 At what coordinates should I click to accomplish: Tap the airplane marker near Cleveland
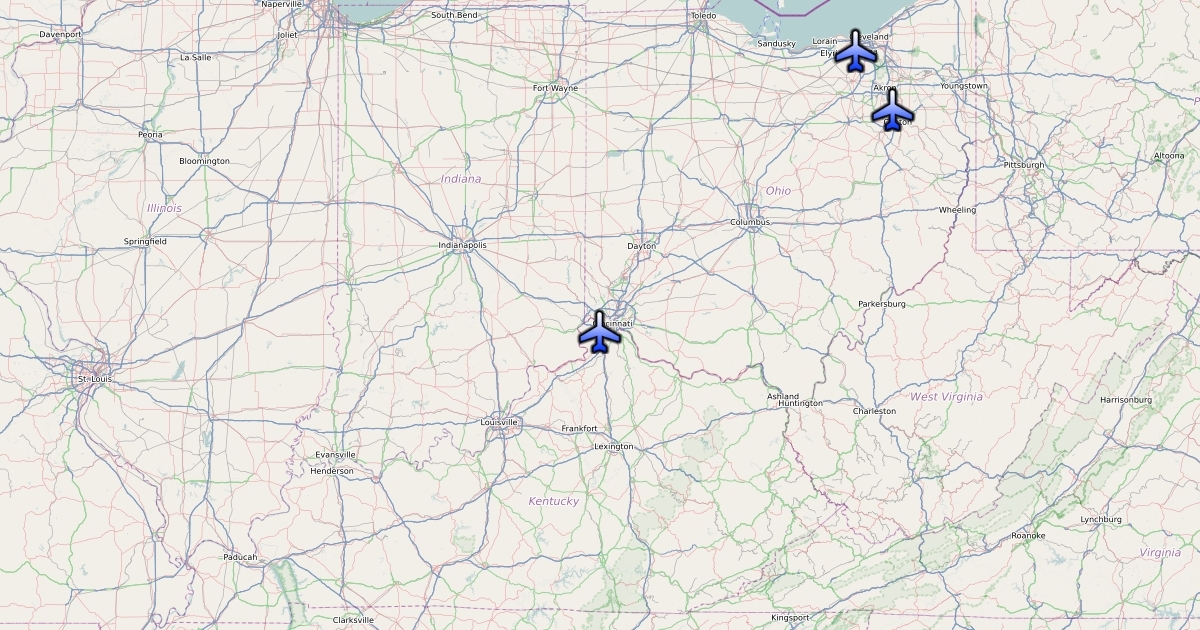(855, 51)
